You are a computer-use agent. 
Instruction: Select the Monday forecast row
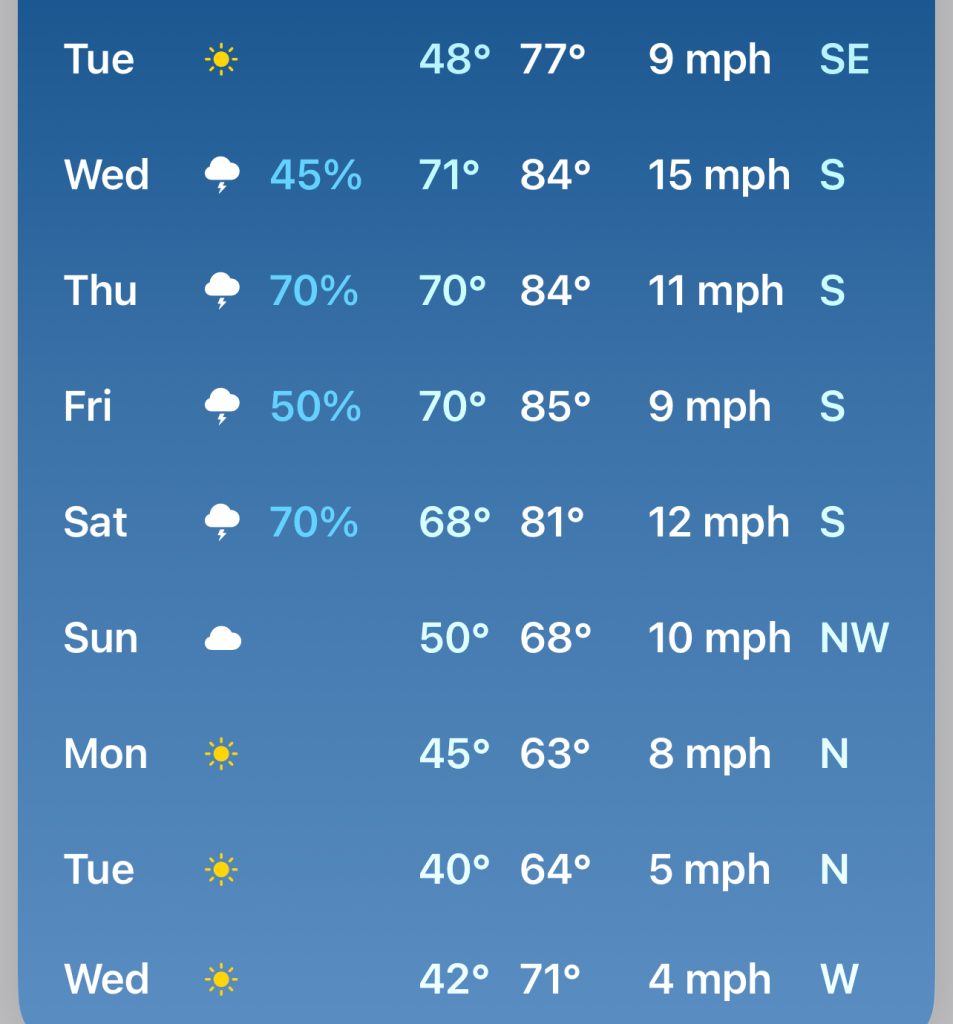476,753
